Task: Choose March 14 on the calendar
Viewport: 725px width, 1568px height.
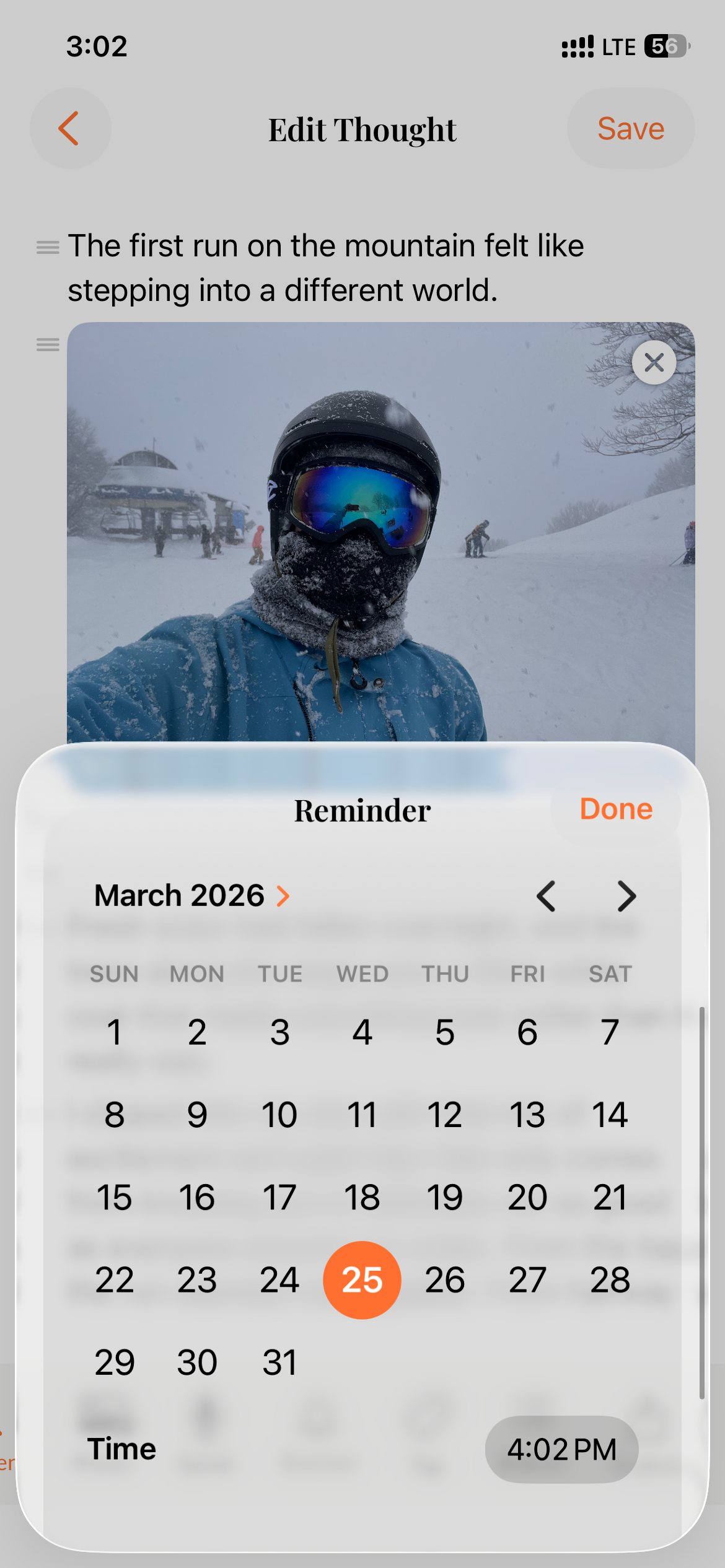Action: click(610, 1115)
